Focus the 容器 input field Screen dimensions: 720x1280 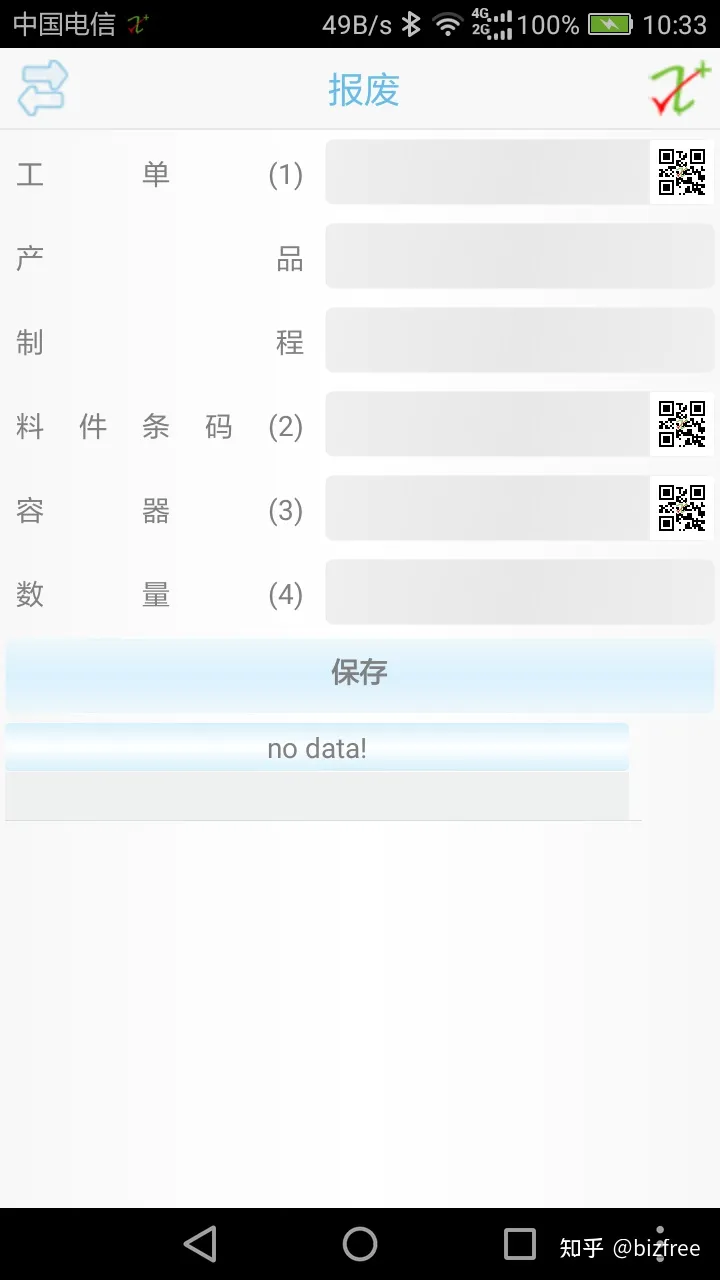tap(487, 509)
